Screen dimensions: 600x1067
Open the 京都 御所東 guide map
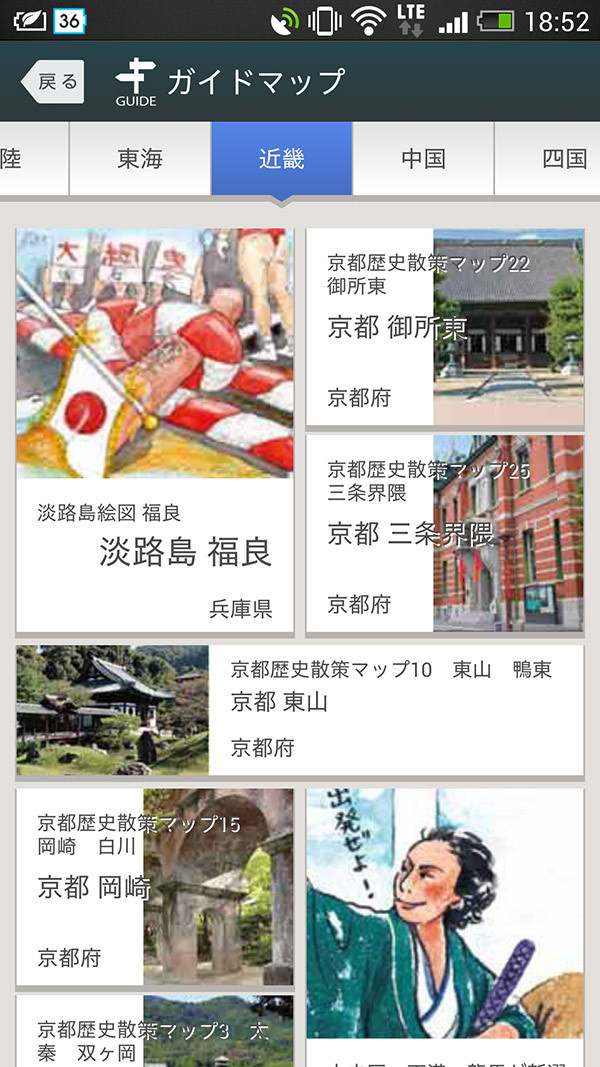point(444,328)
